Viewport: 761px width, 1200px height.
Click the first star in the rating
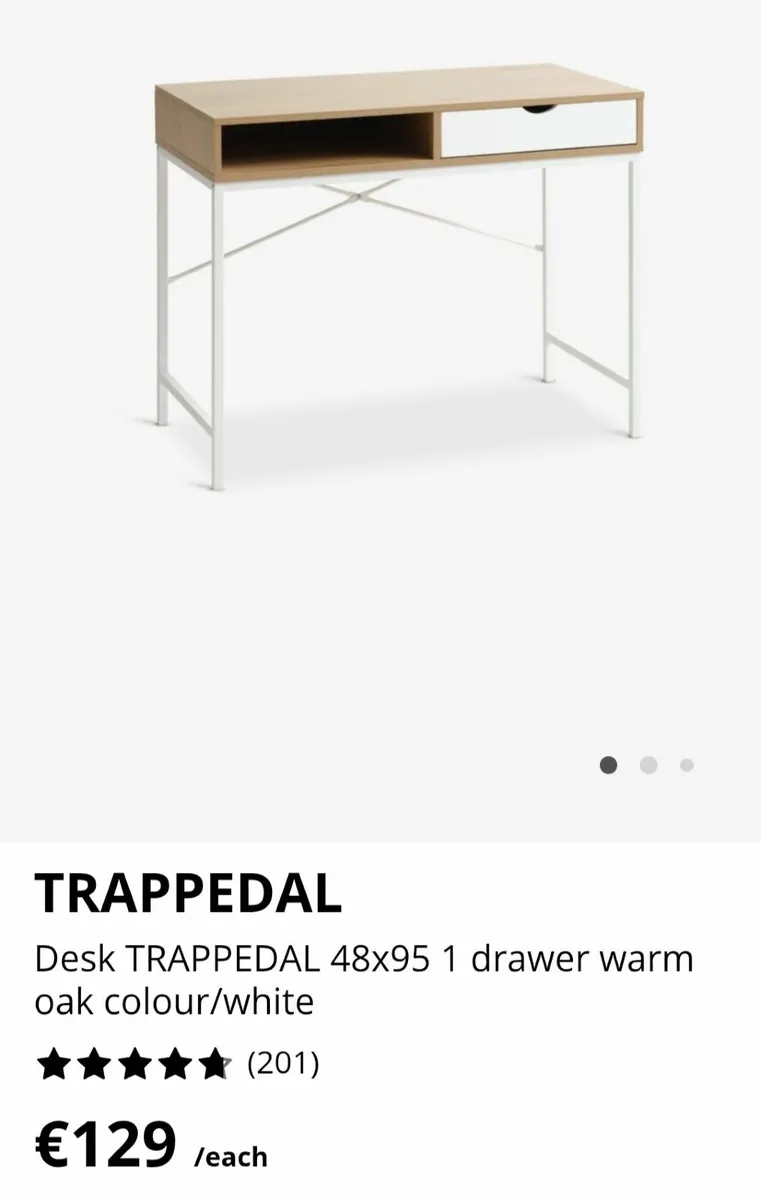[x=55, y=1063]
